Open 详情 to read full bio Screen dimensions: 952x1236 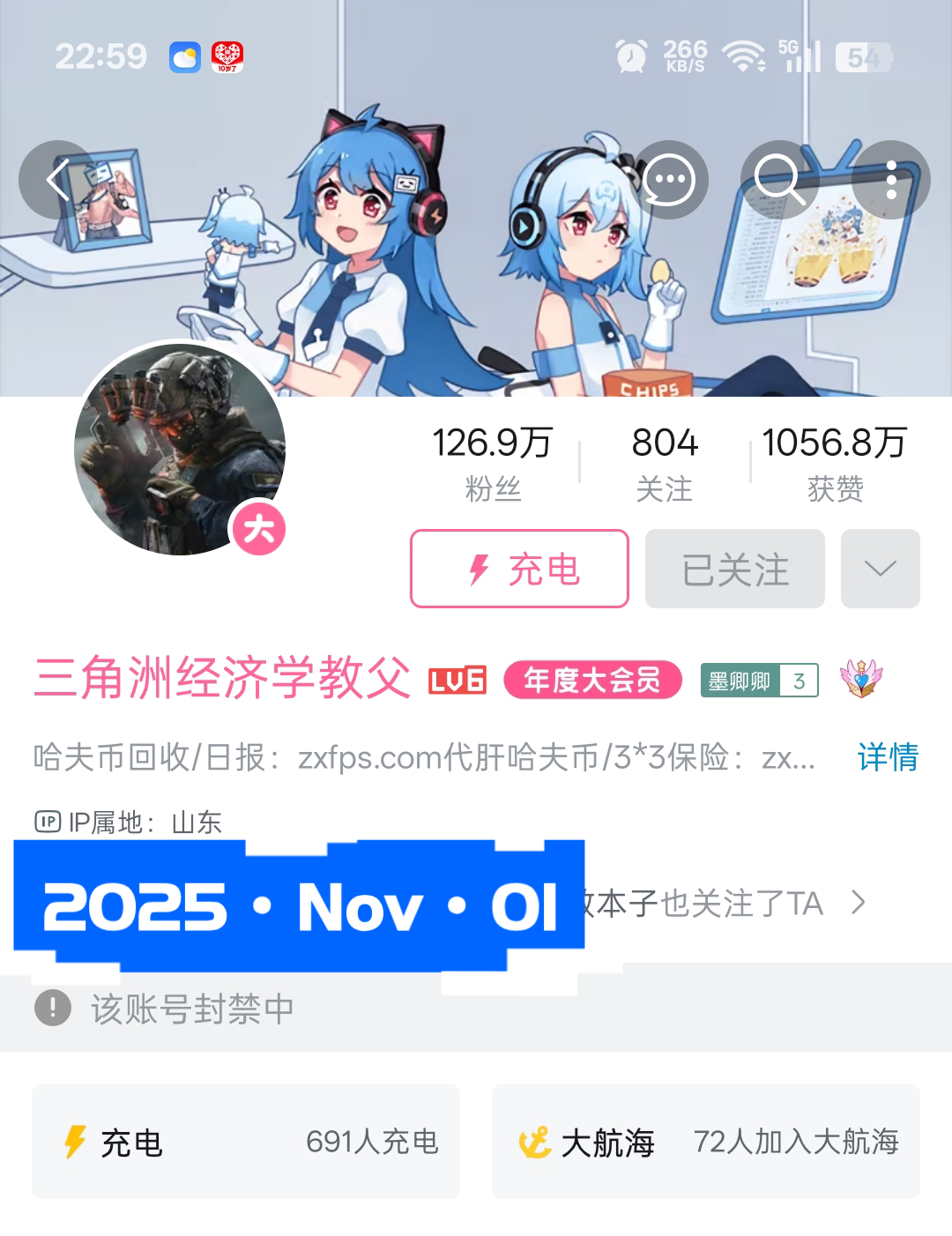pos(887,756)
